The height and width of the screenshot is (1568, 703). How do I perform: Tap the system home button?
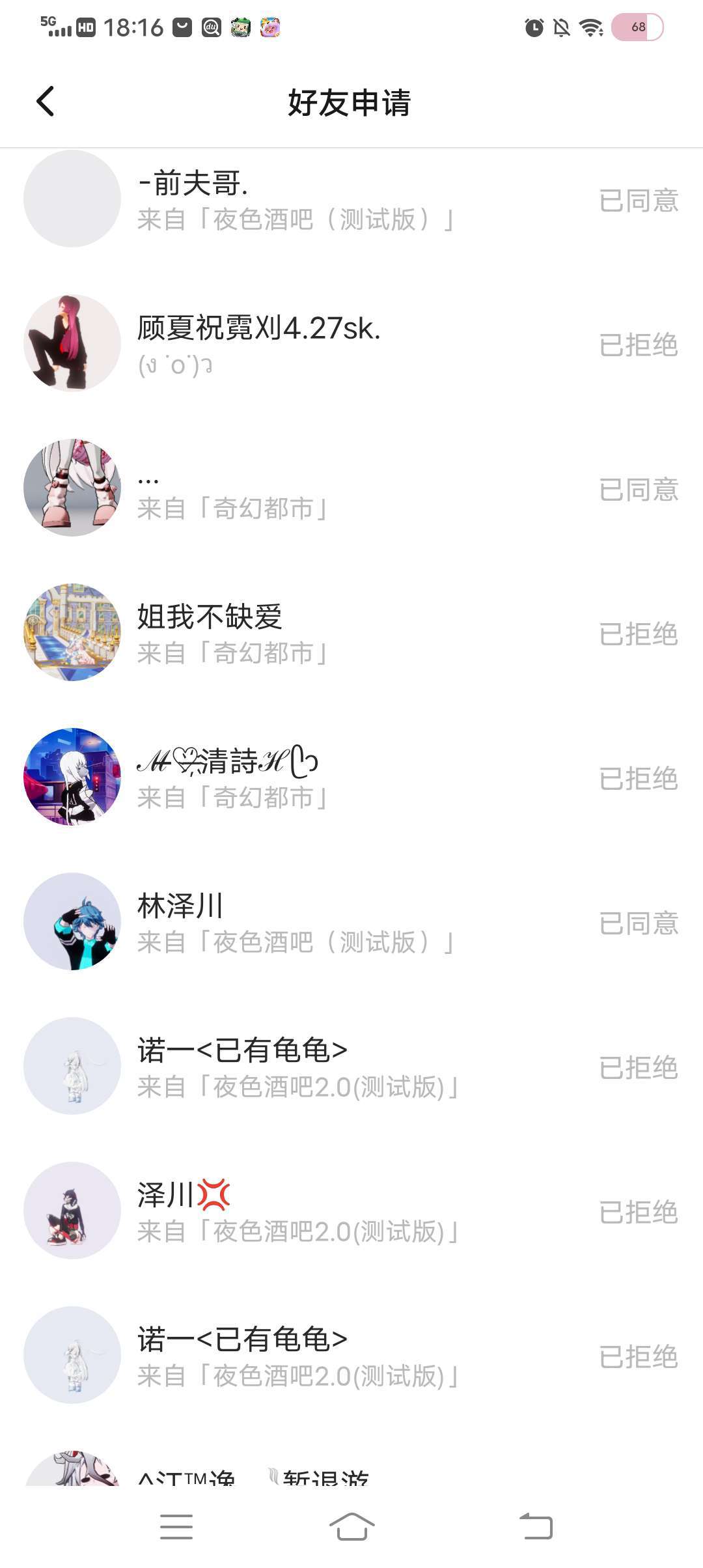click(x=351, y=1526)
